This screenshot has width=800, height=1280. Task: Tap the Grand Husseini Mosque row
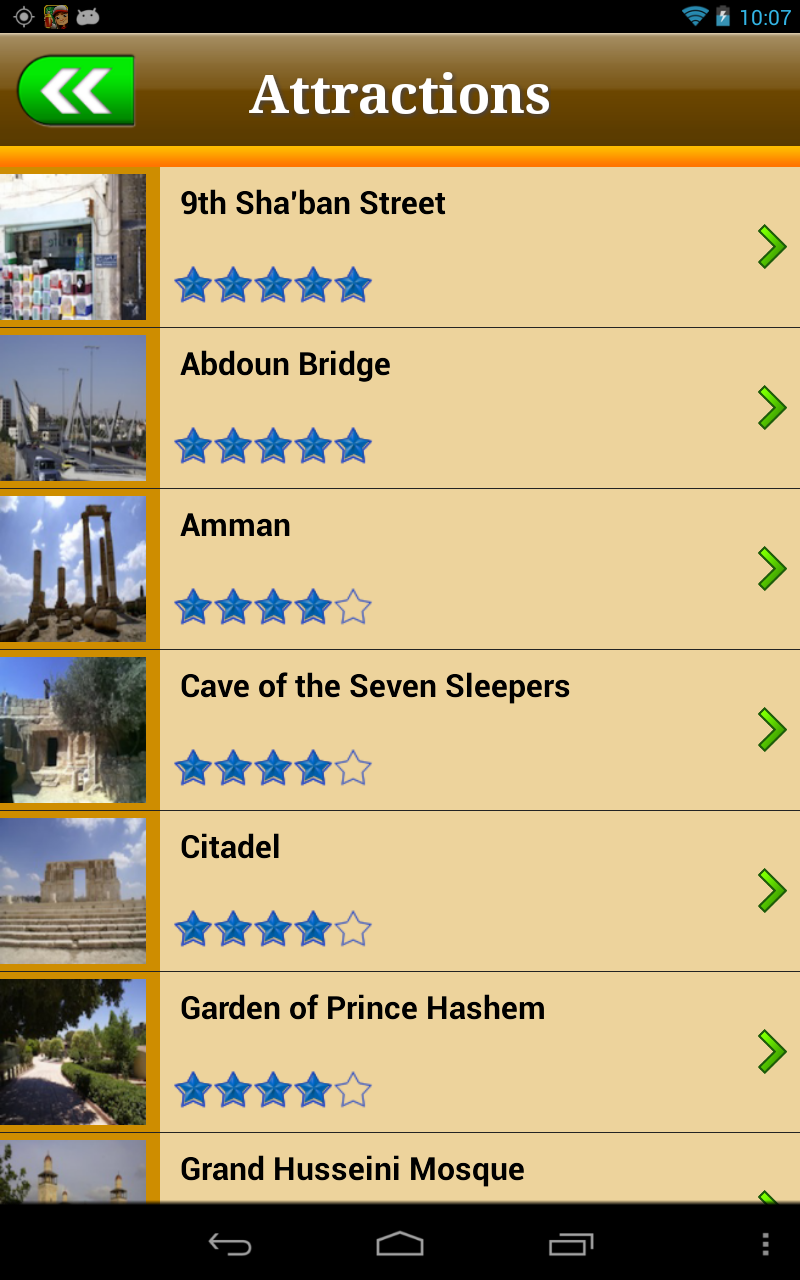400,1172
